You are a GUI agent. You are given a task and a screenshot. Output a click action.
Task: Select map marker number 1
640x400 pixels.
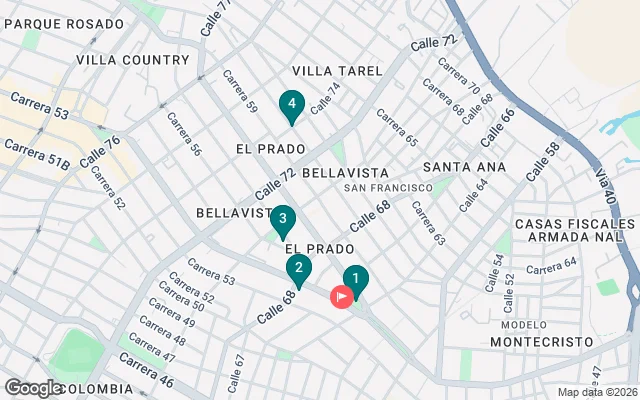[356, 281]
